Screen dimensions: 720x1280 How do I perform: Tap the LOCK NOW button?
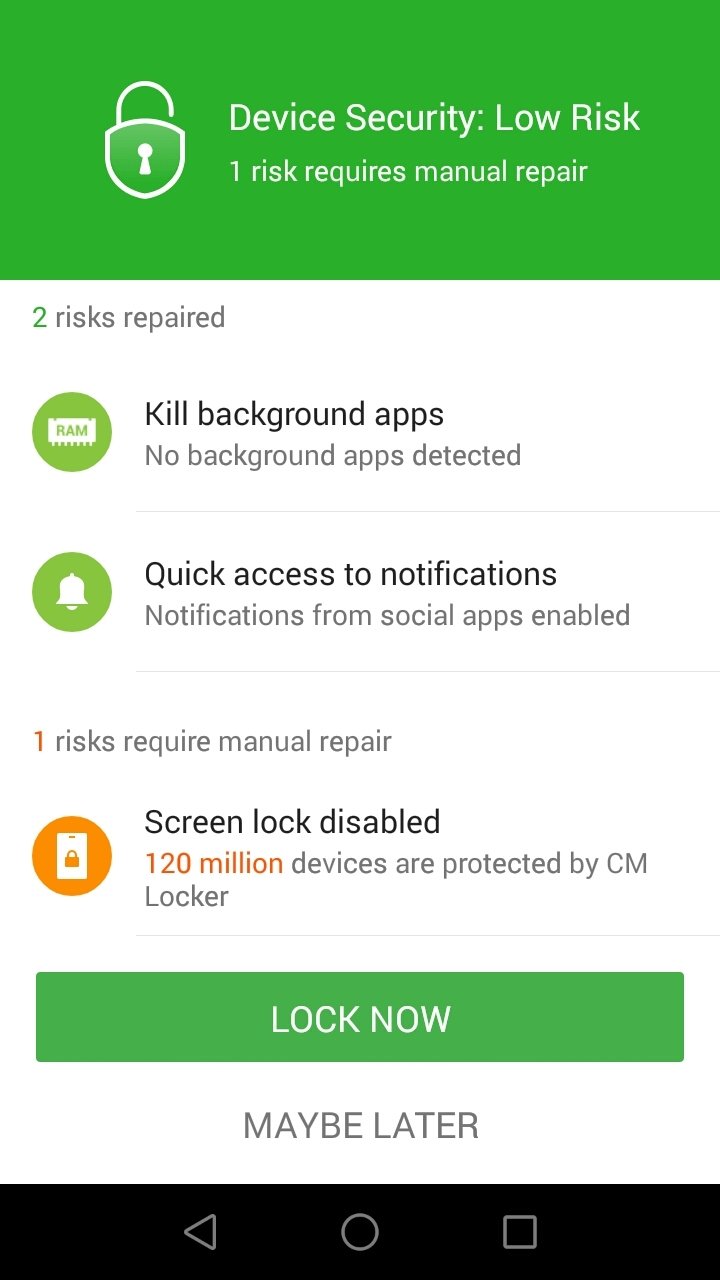(x=360, y=1017)
